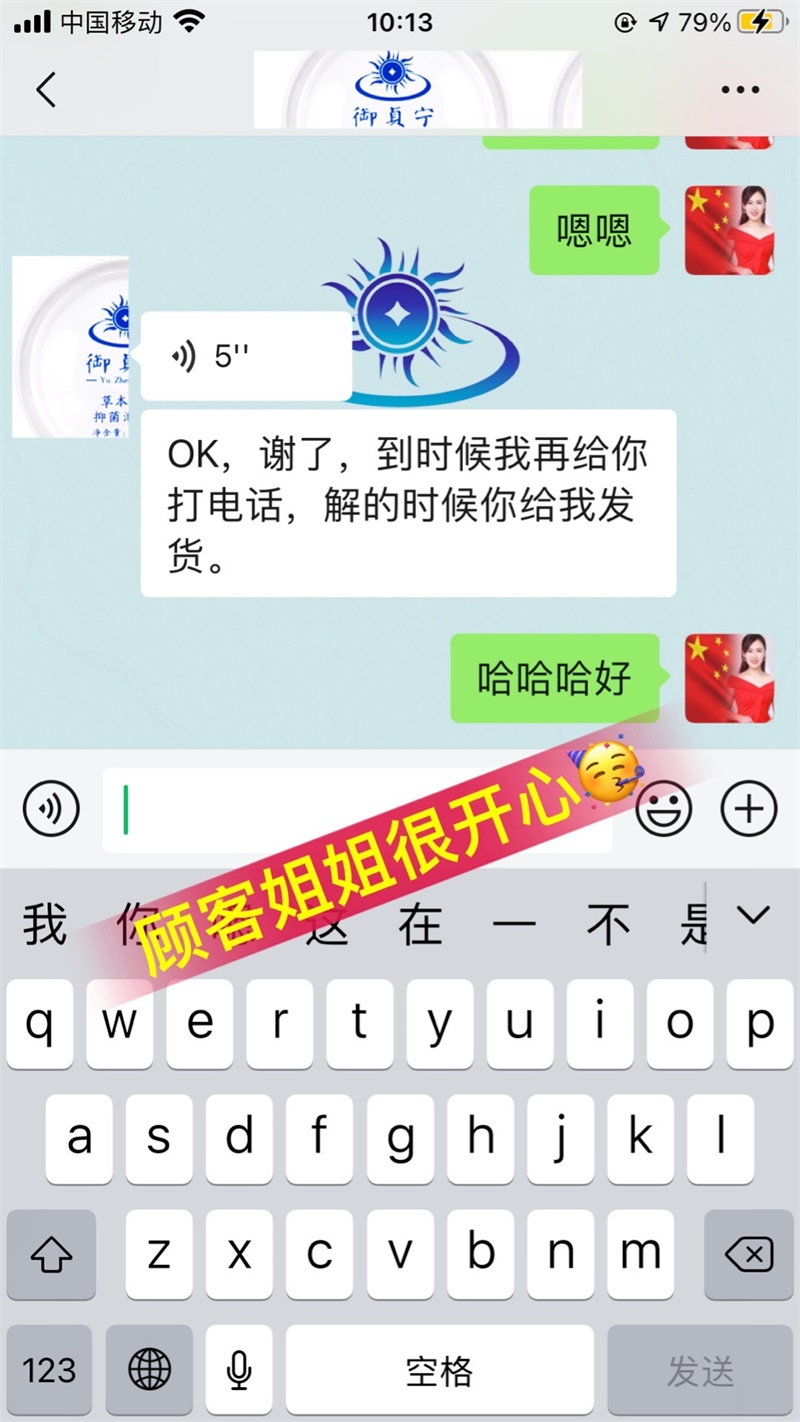Switch to voice input mode
Image resolution: width=800 pixels, height=1422 pixels.
(51, 808)
